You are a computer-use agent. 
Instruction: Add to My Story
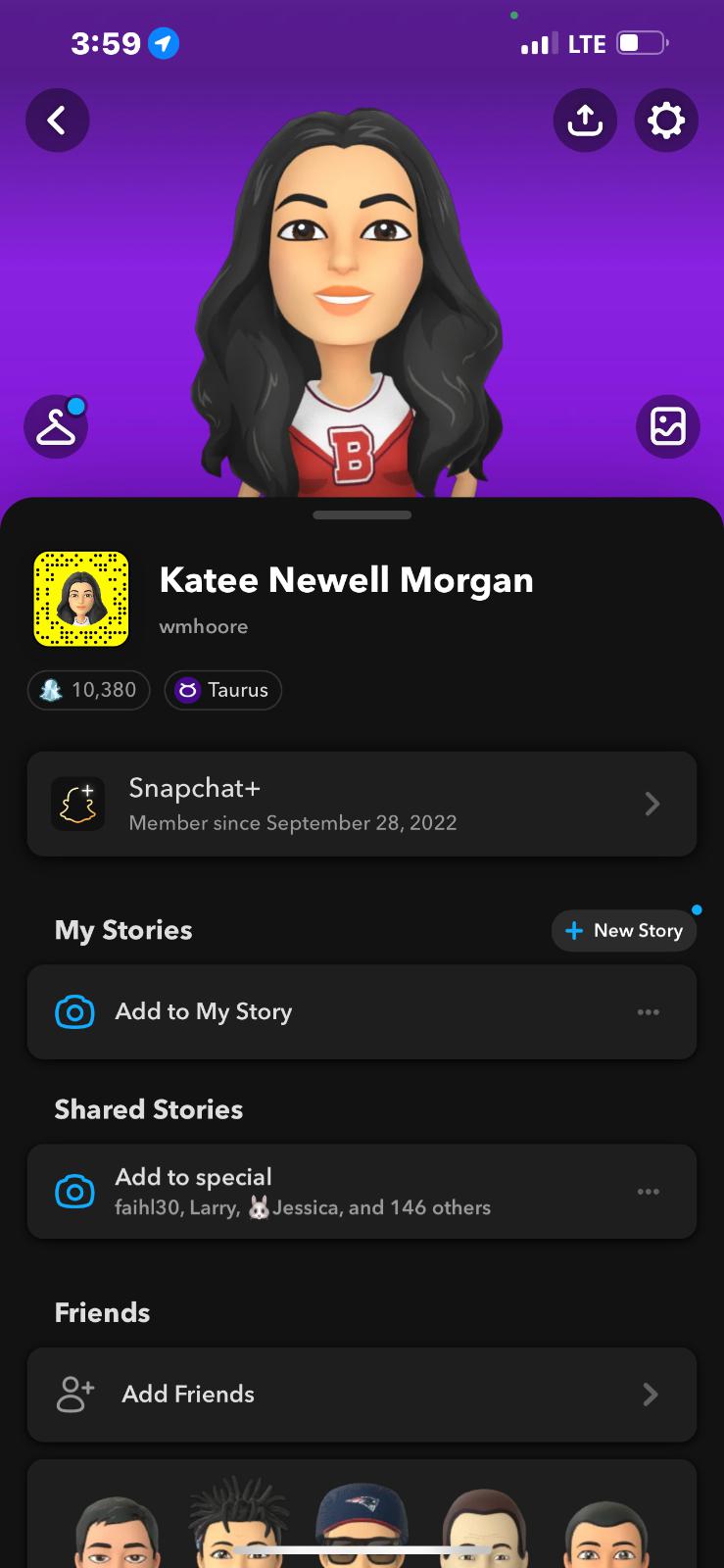click(362, 1011)
